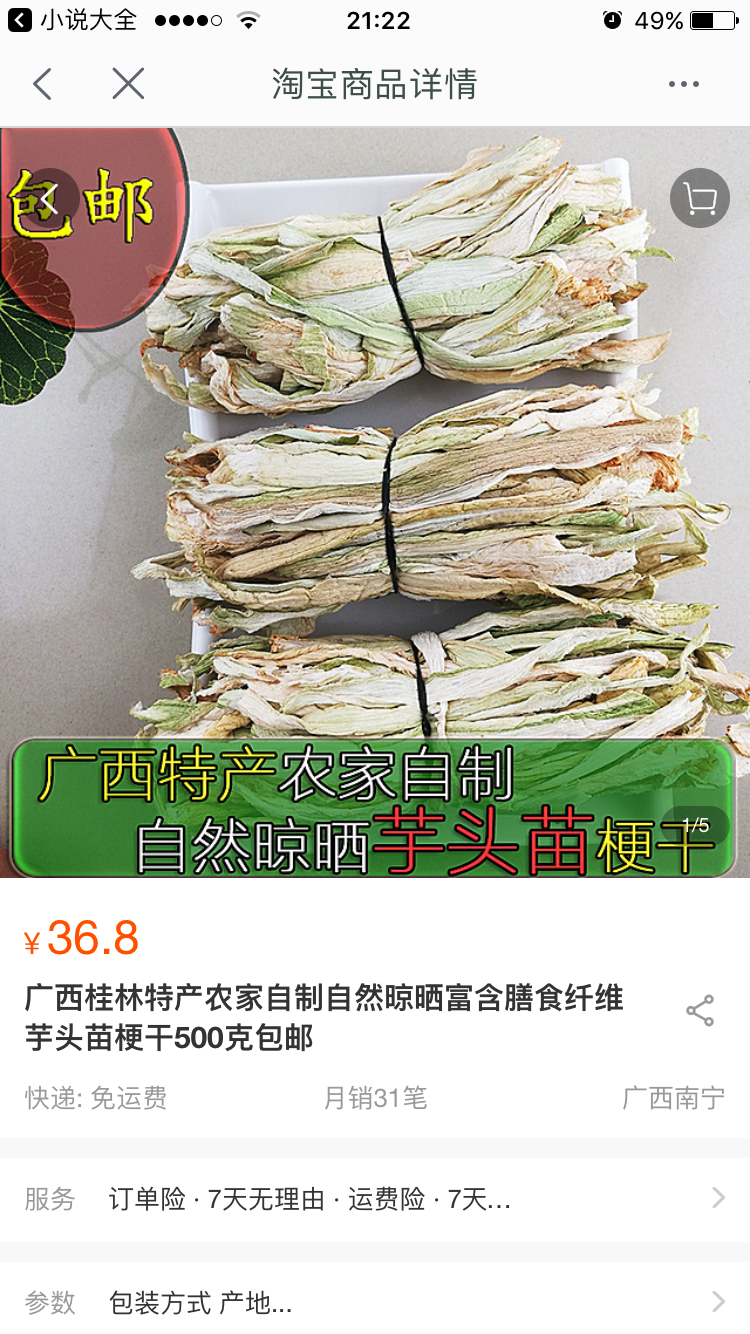View the product photo in full
This screenshot has width=750, height=1334.
[375, 500]
